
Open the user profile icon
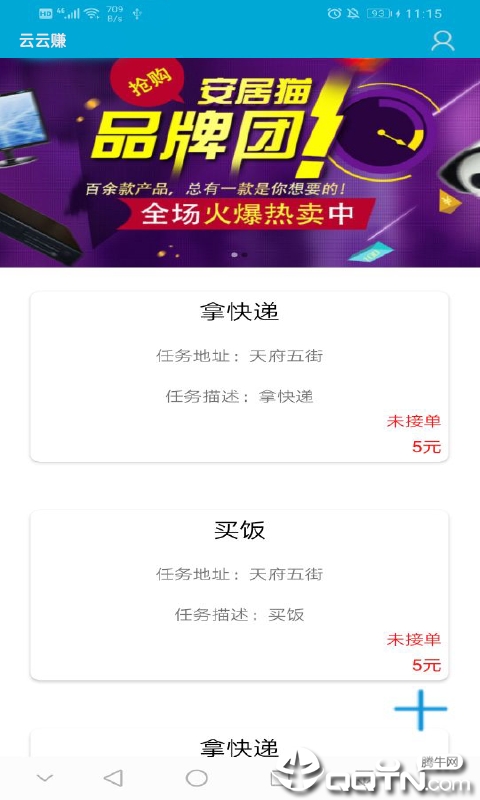click(442, 41)
